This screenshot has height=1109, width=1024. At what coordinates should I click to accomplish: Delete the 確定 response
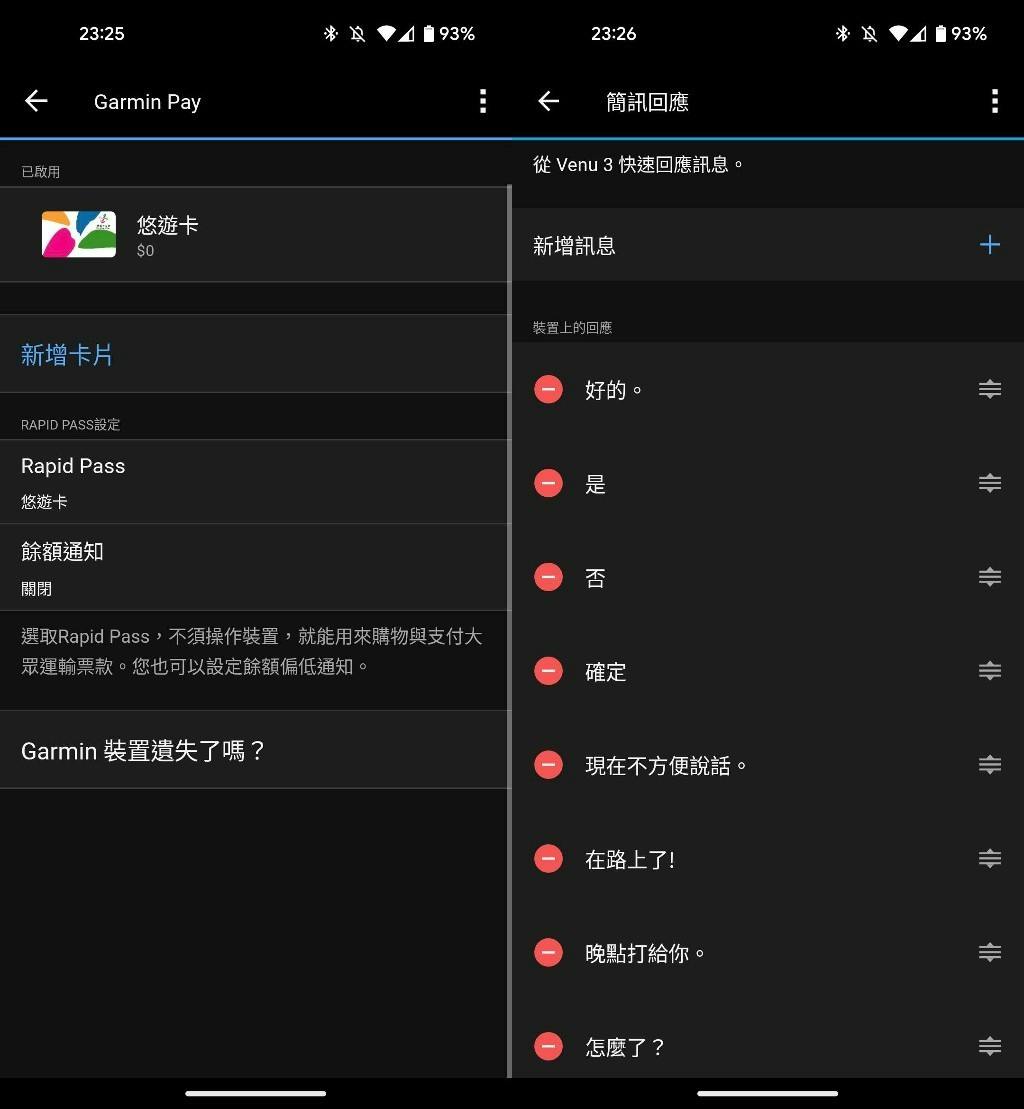click(x=548, y=671)
